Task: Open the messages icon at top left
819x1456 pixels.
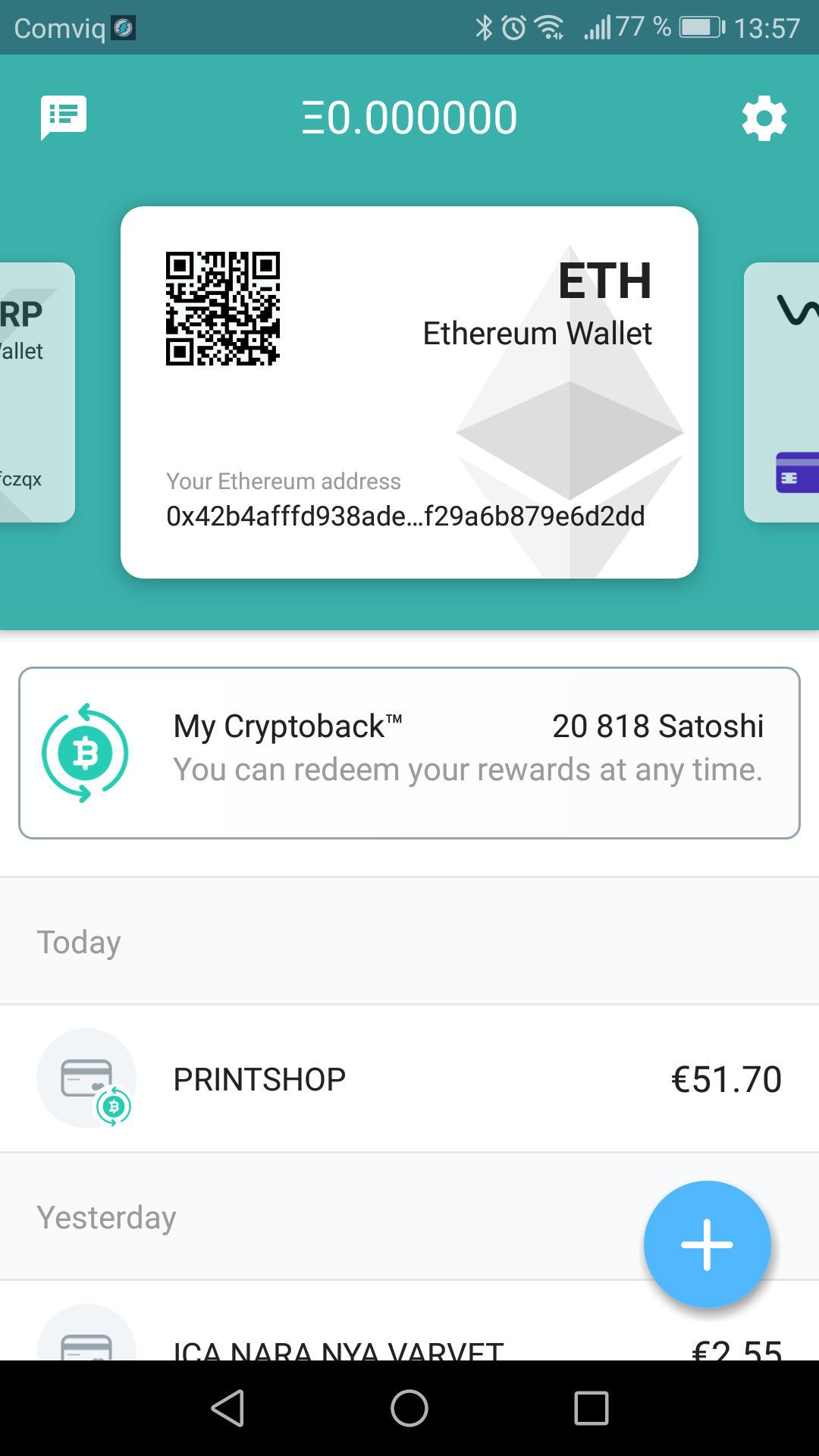Action: coord(64,118)
